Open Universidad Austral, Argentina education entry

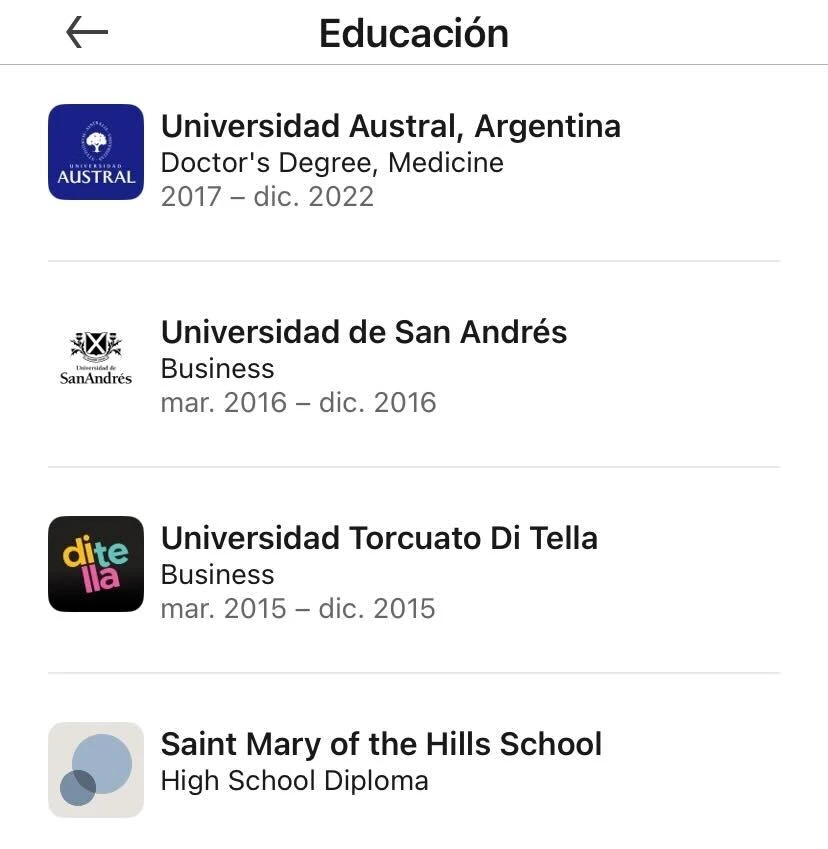[x=390, y=127]
